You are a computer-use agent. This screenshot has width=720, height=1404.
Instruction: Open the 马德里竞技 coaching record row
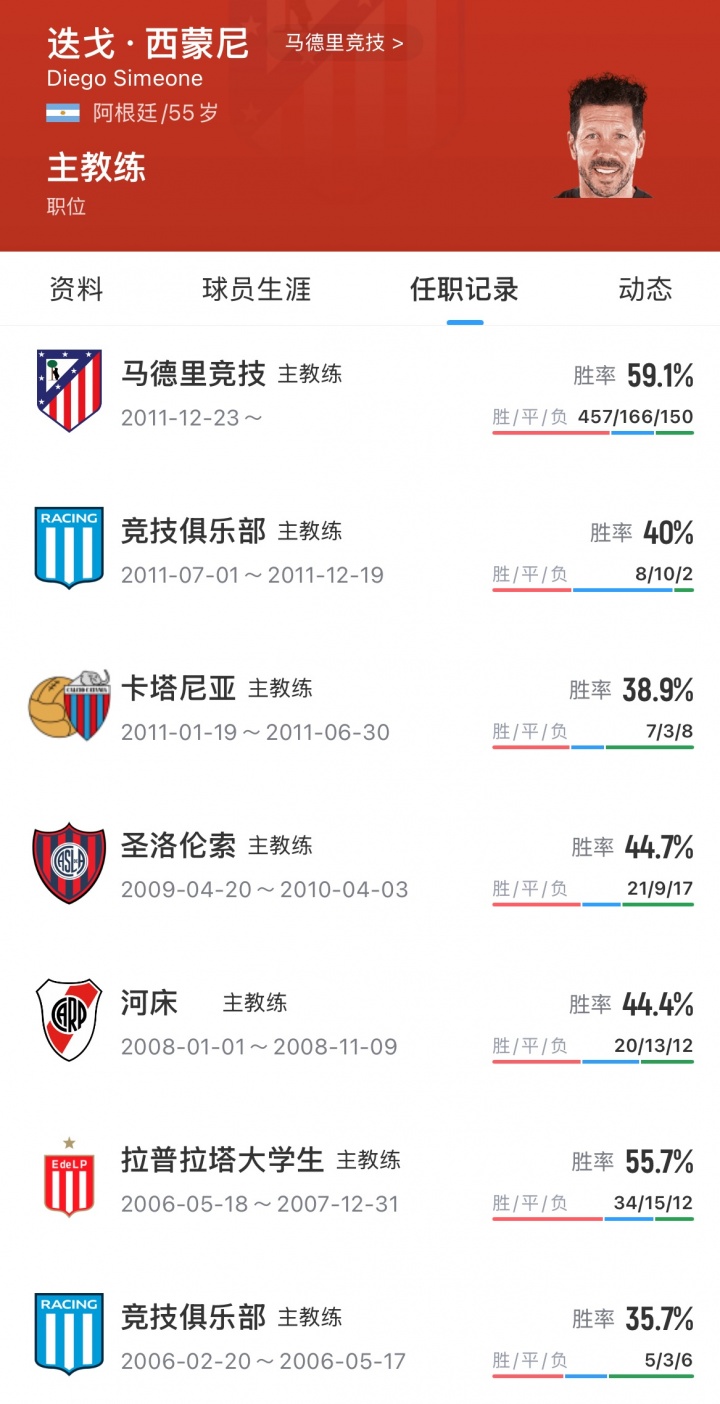pyautogui.click(x=360, y=393)
